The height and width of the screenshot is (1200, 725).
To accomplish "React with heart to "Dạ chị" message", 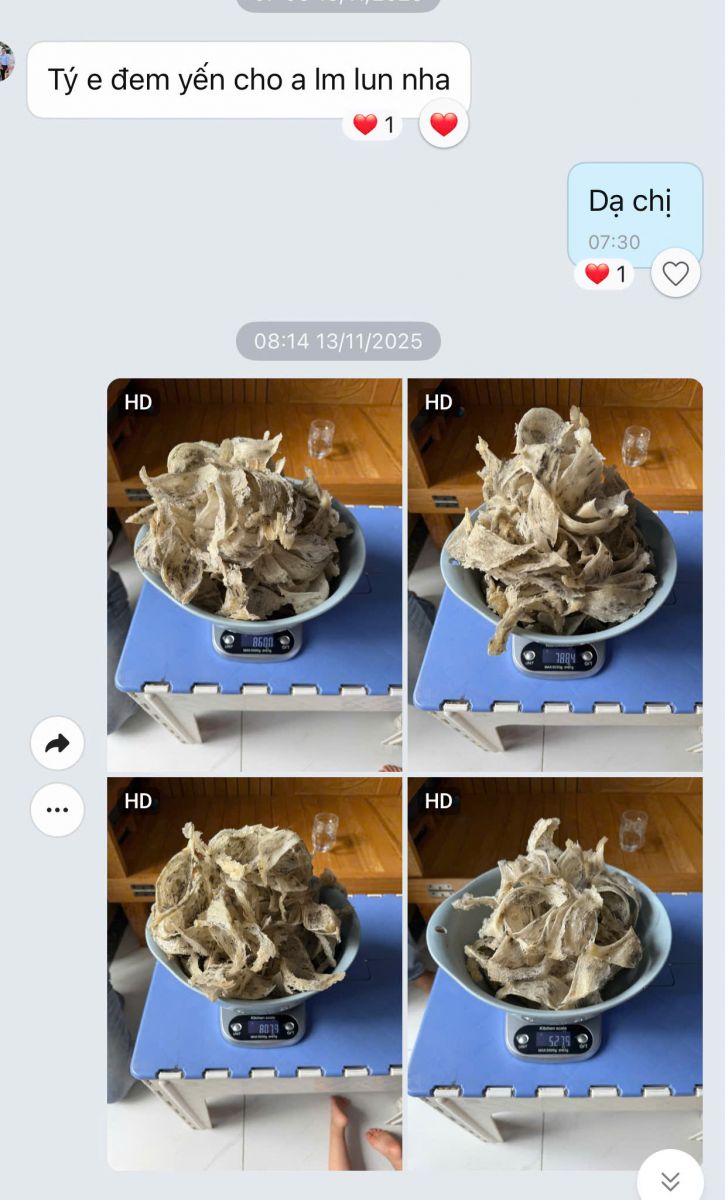I will coord(676,273).
